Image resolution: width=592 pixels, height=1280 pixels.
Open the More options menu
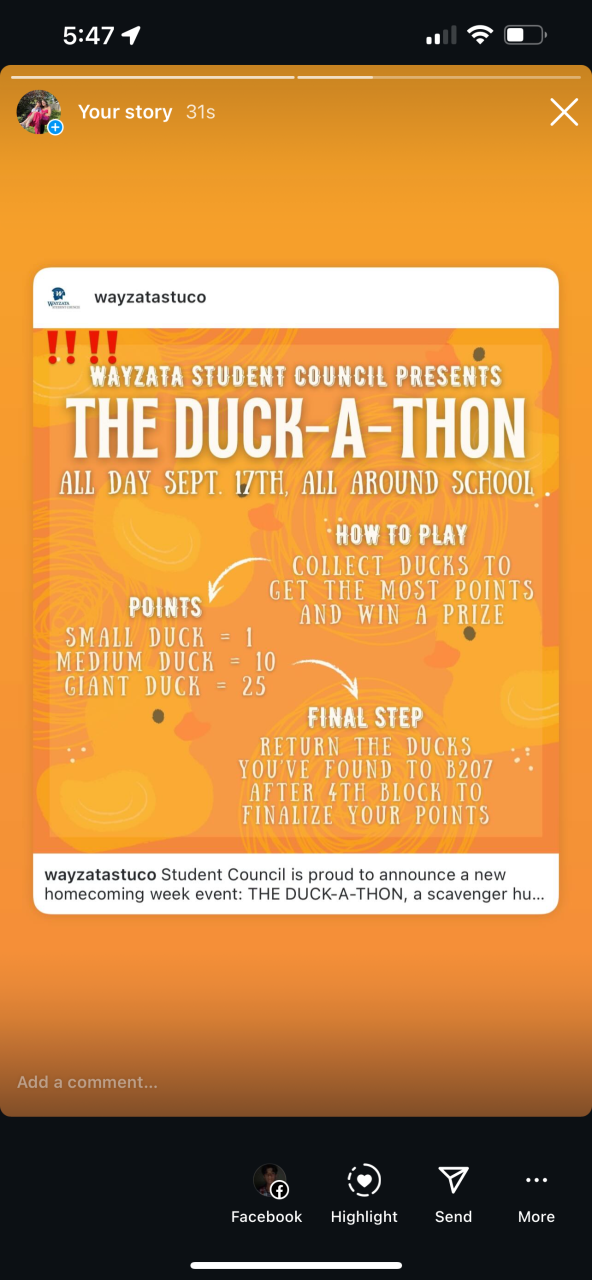click(x=536, y=1195)
